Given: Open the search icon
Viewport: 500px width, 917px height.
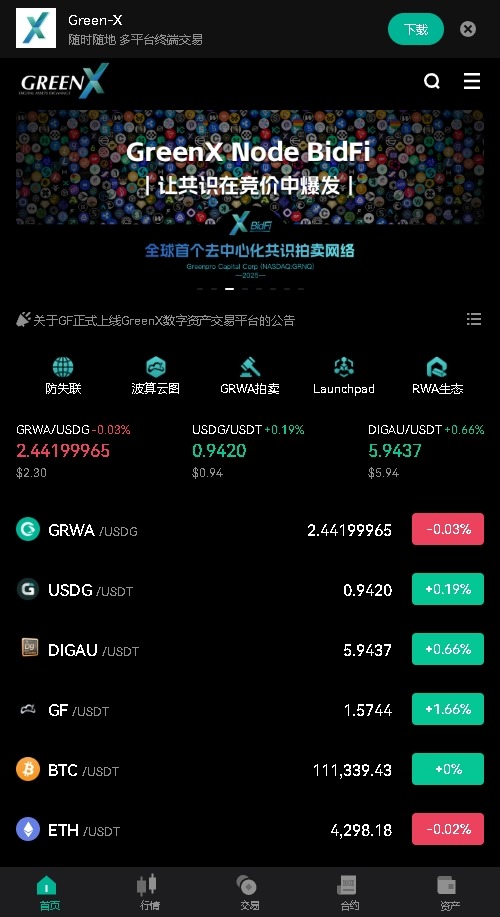Looking at the screenshot, I should [x=432, y=81].
